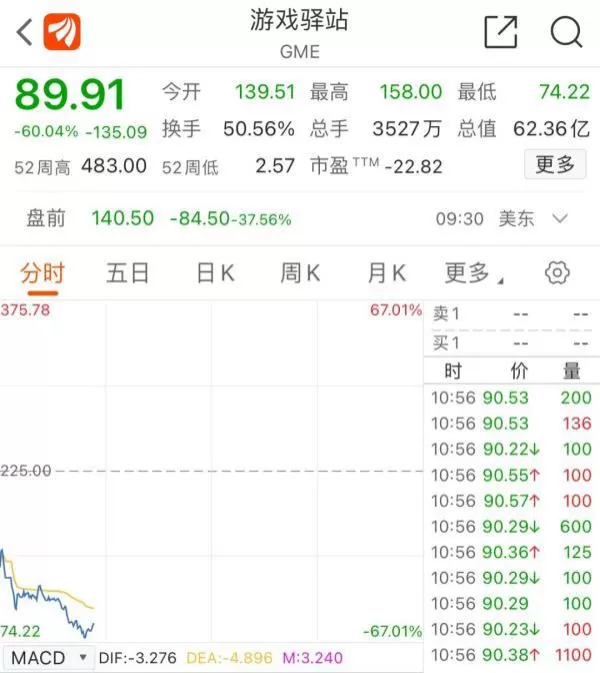Tap the 更多 button for more quote details
The height and width of the screenshot is (673, 600).
click(555, 164)
